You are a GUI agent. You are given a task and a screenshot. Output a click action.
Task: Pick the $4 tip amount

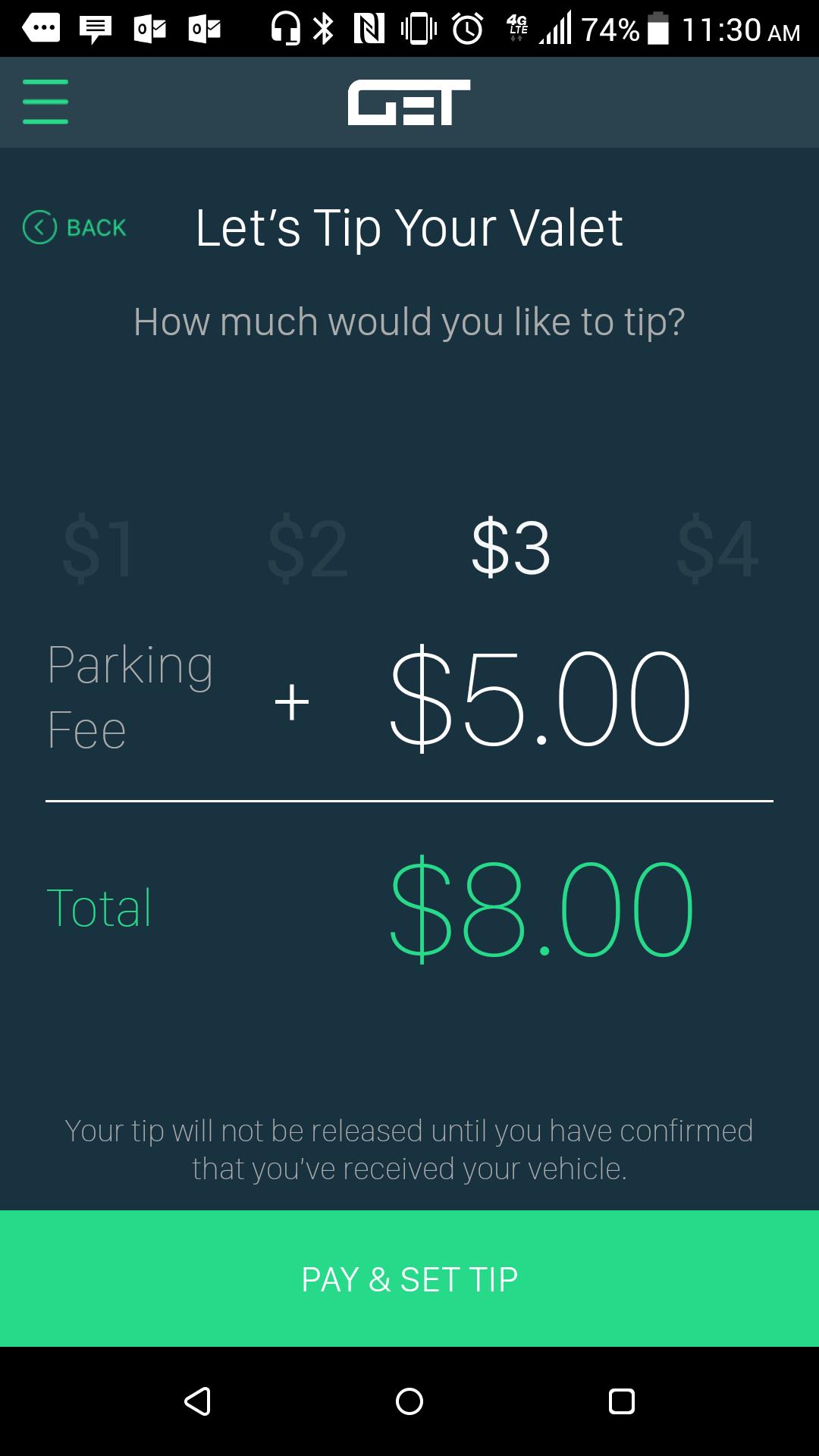[717, 548]
